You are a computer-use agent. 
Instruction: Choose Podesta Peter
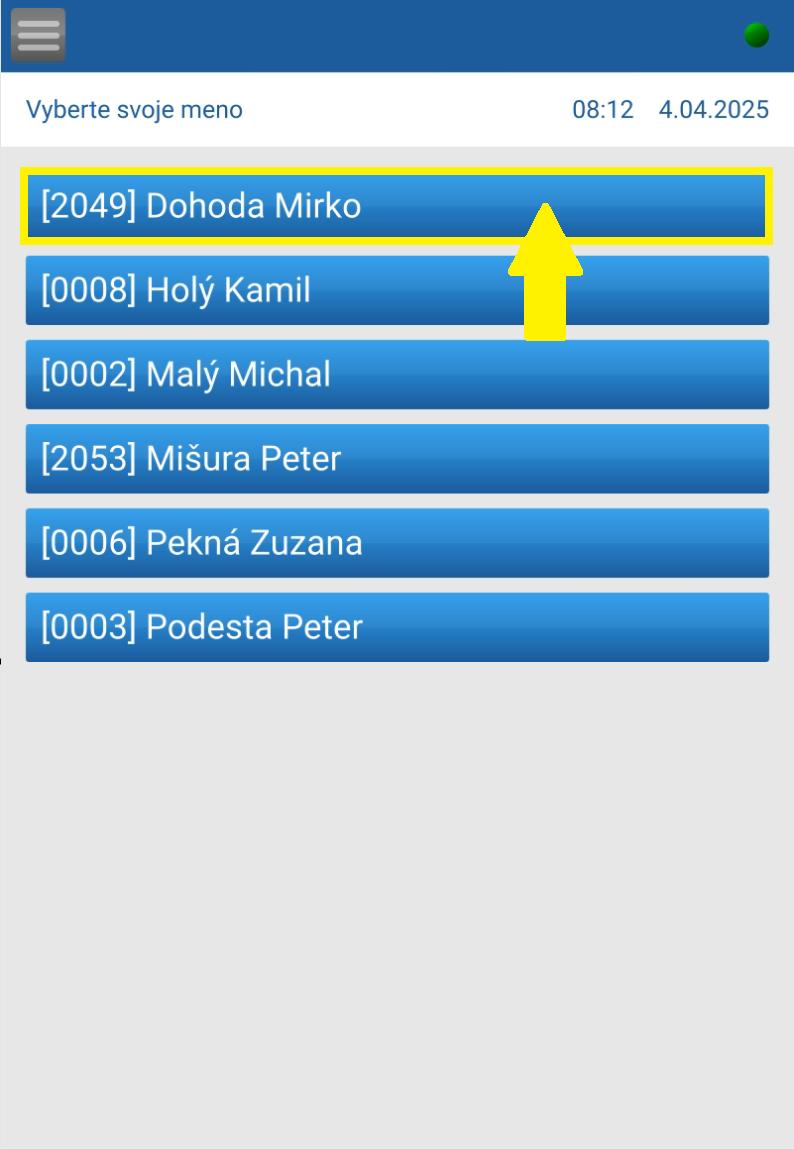[x=397, y=627]
